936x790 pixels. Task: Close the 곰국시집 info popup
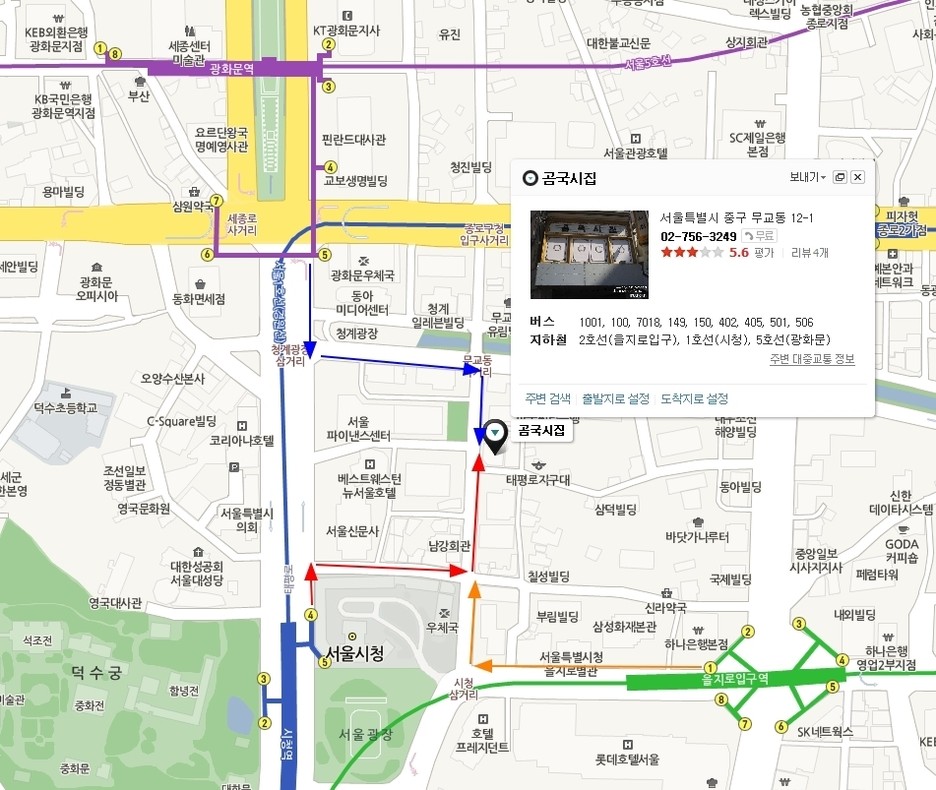click(858, 177)
